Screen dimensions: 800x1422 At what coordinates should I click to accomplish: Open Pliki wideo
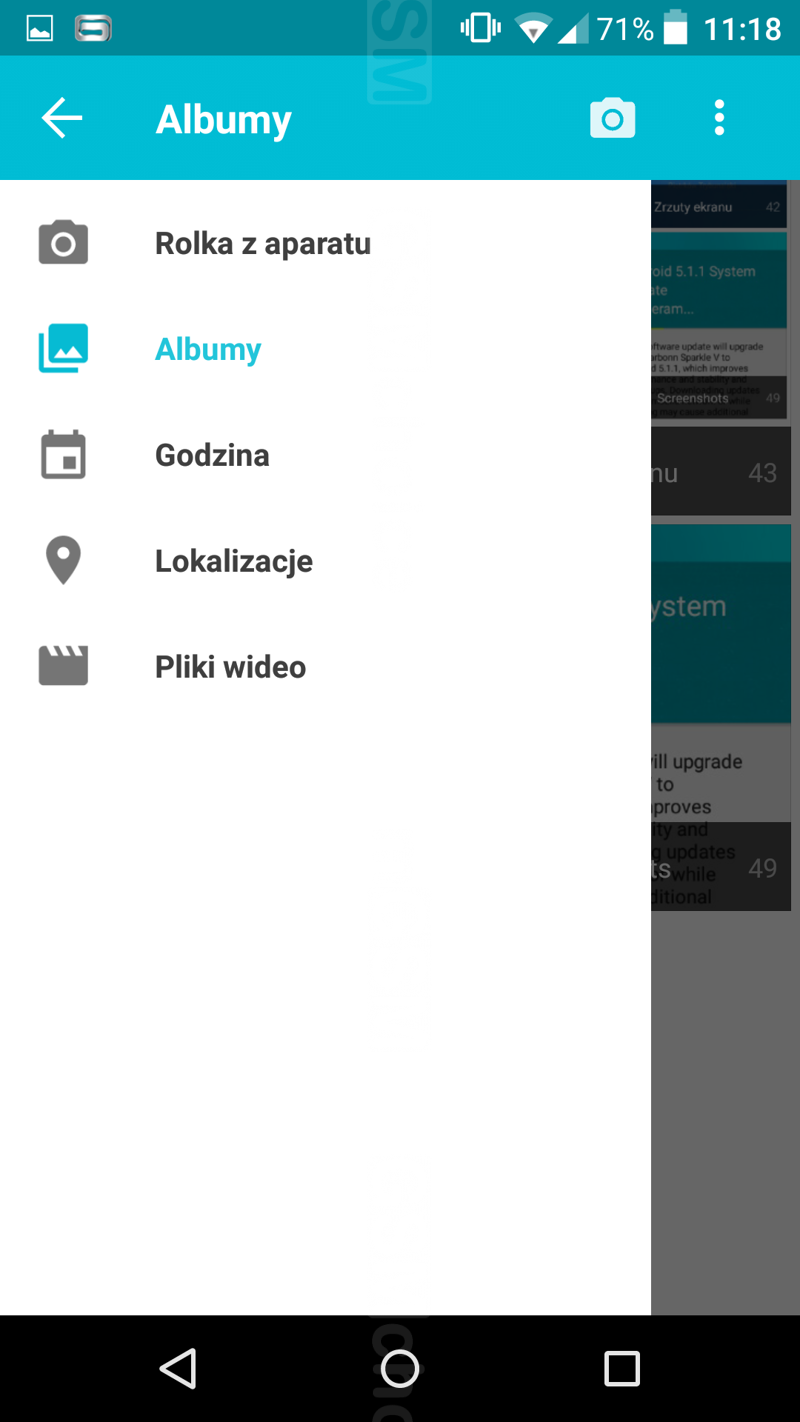[325, 667]
